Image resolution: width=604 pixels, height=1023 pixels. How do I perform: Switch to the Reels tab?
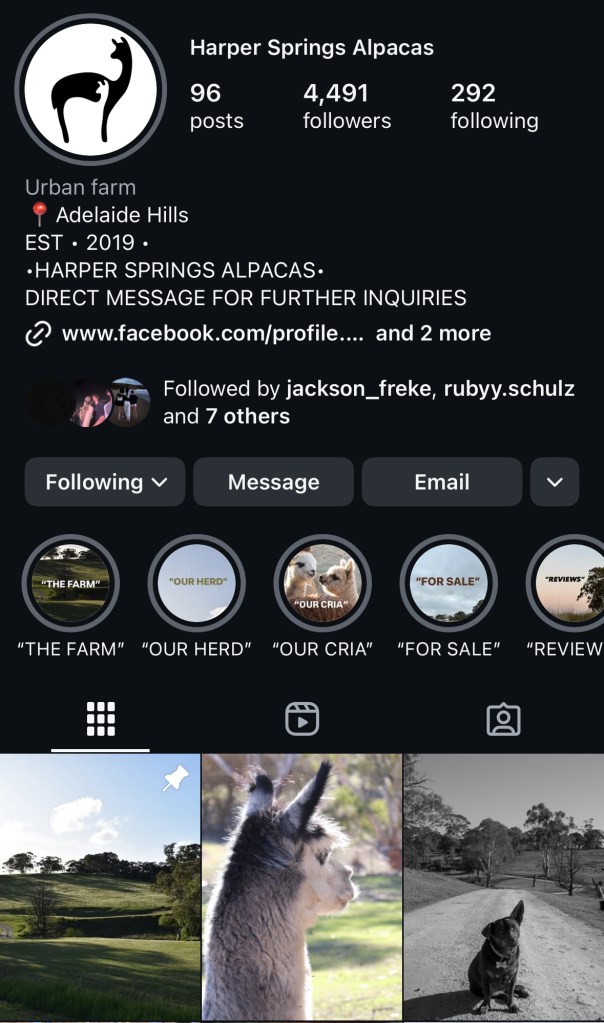click(302, 719)
